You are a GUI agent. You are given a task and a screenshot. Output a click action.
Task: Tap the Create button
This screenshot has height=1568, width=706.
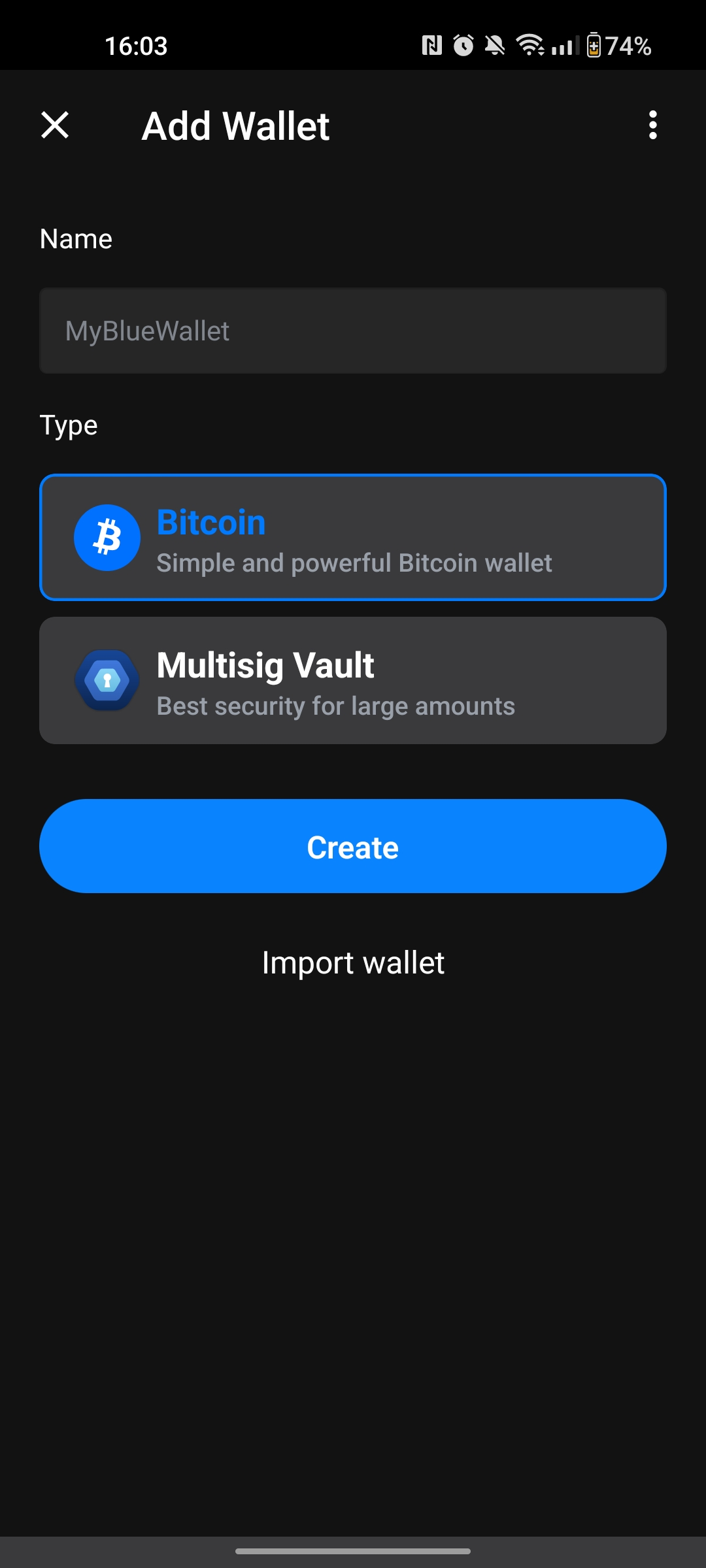(353, 846)
